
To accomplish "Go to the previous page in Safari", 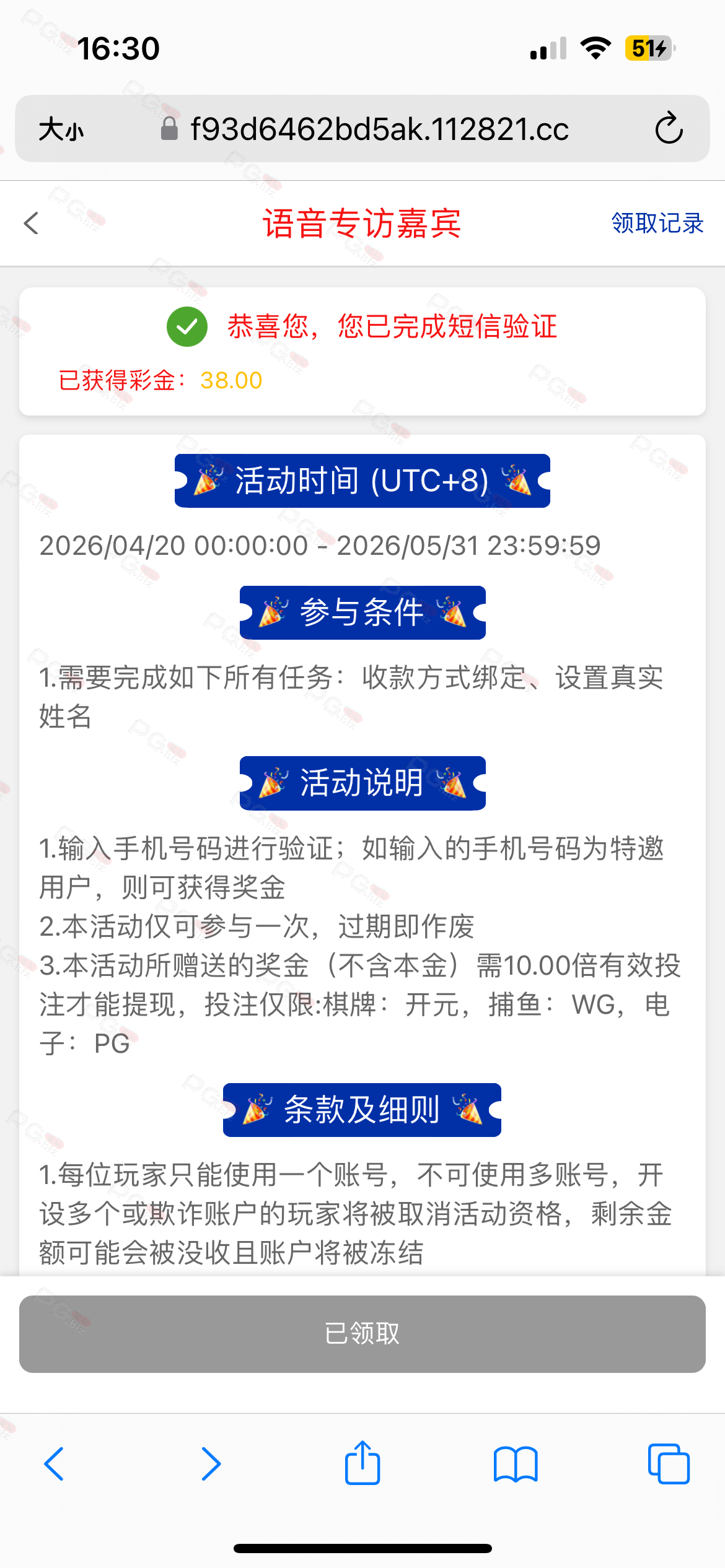I will (x=55, y=1464).
